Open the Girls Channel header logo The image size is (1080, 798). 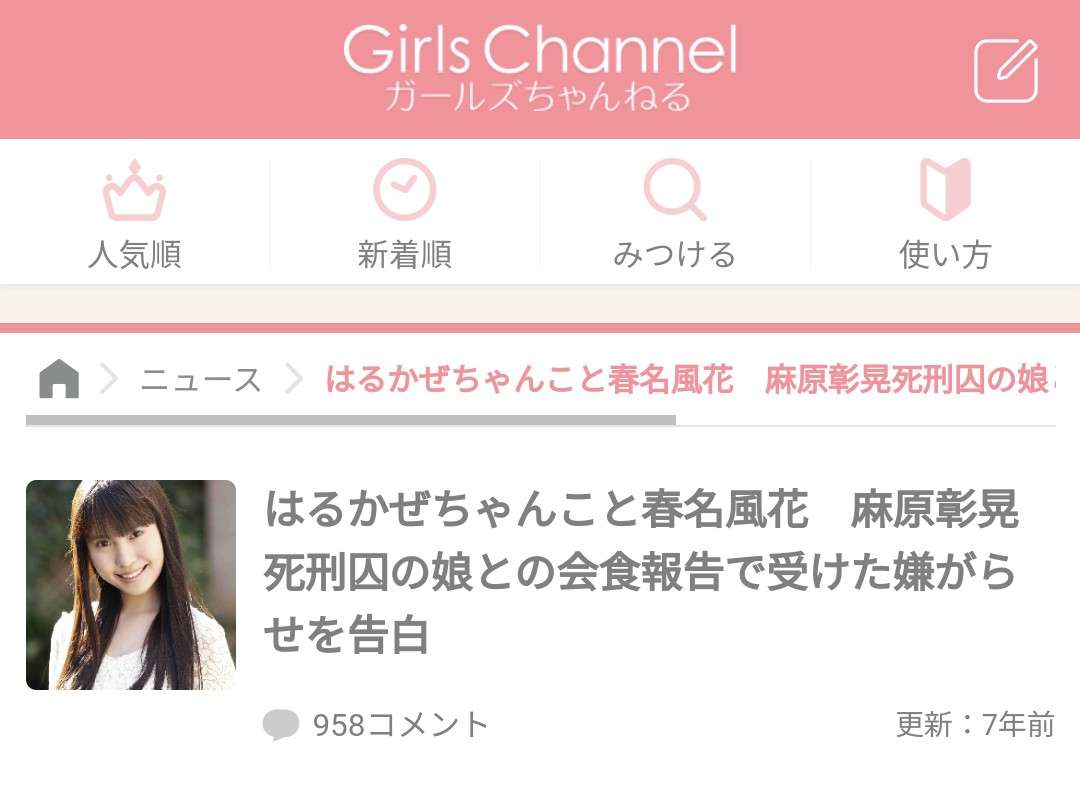[x=540, y=66]
